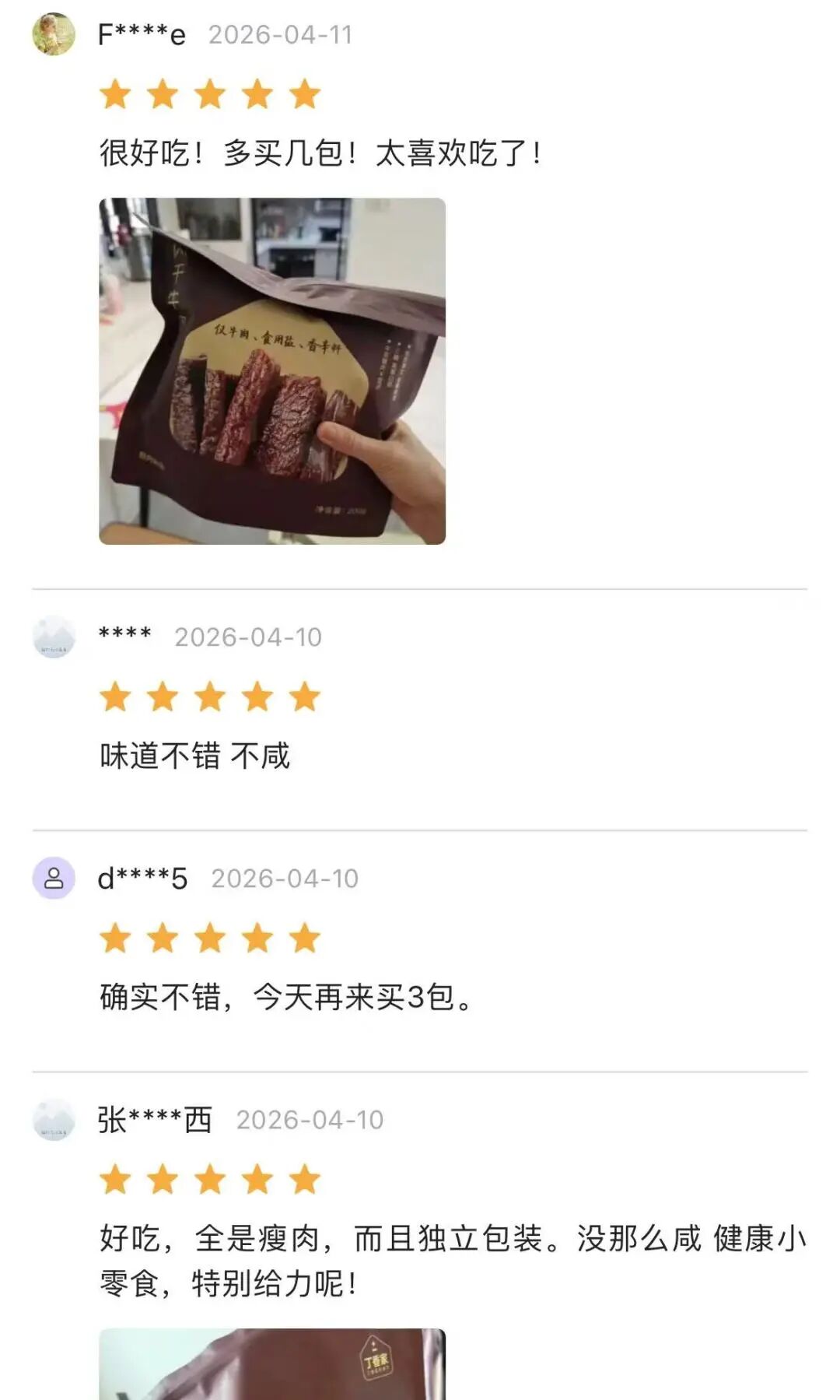View the photo in 张****西's review
Screen dimensions: 840x1400
272,1363
